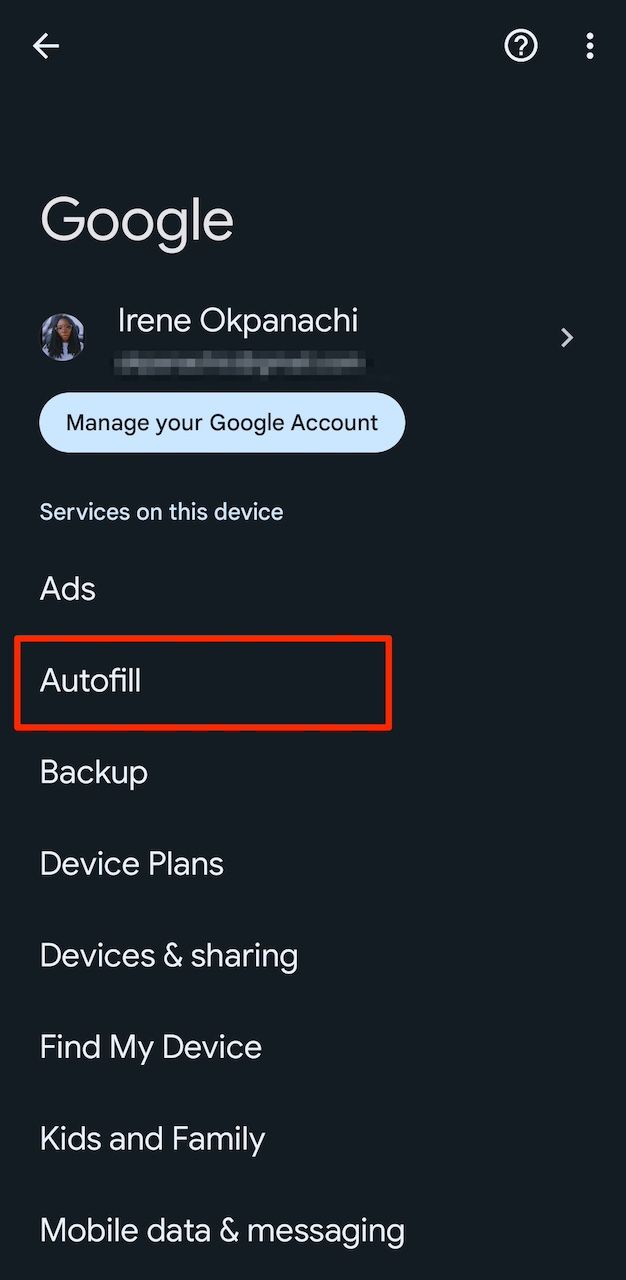Image resolution: width=626 pixels, height=1280 pixels.
Task: Select the Backup option
Action: [94, 772]
